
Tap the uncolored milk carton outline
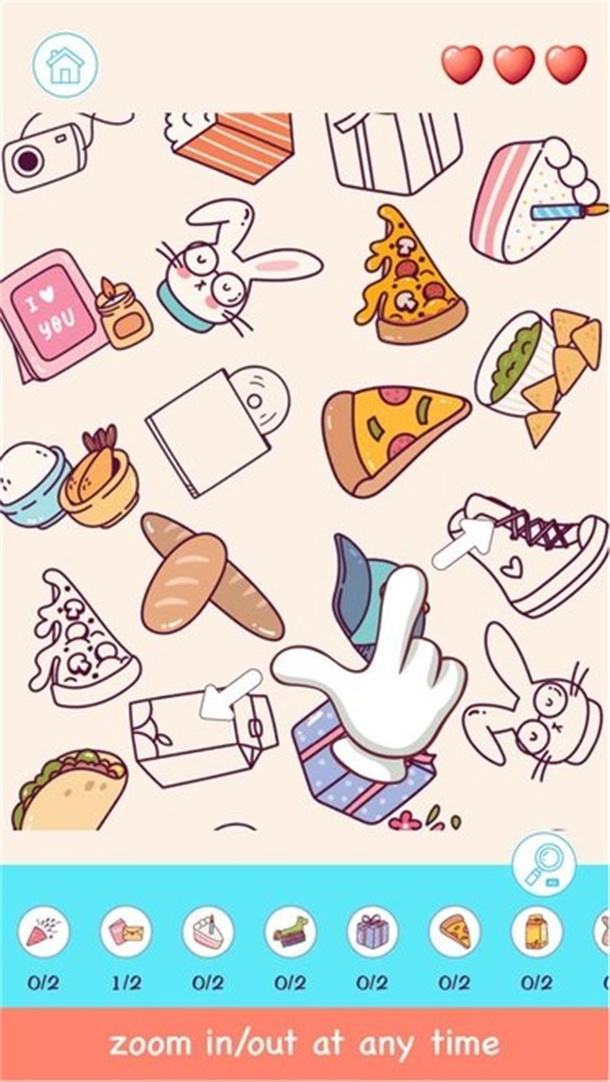(x=204, y=739)
